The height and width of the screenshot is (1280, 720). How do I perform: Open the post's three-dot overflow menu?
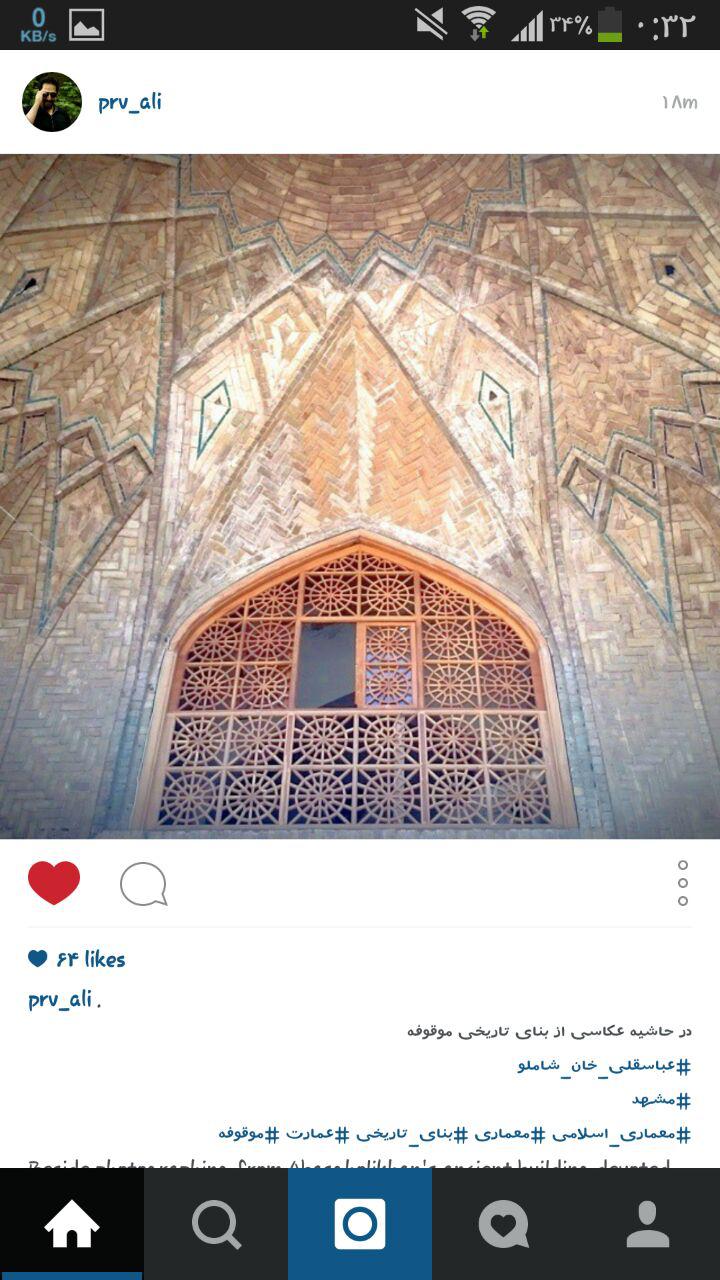click(683, 883)
